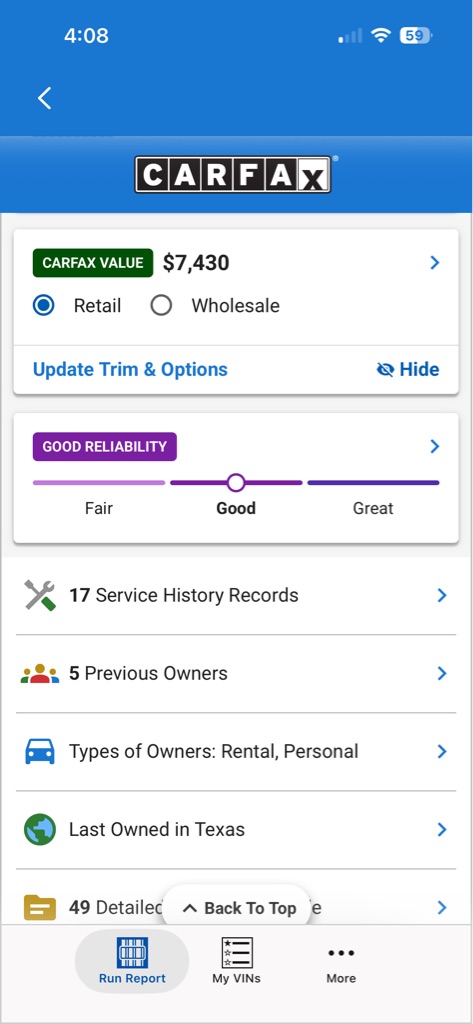Viewport: 473px width, 1024px height.
Task: Tap the Back To Top button
Action: [x=236, y=908]
